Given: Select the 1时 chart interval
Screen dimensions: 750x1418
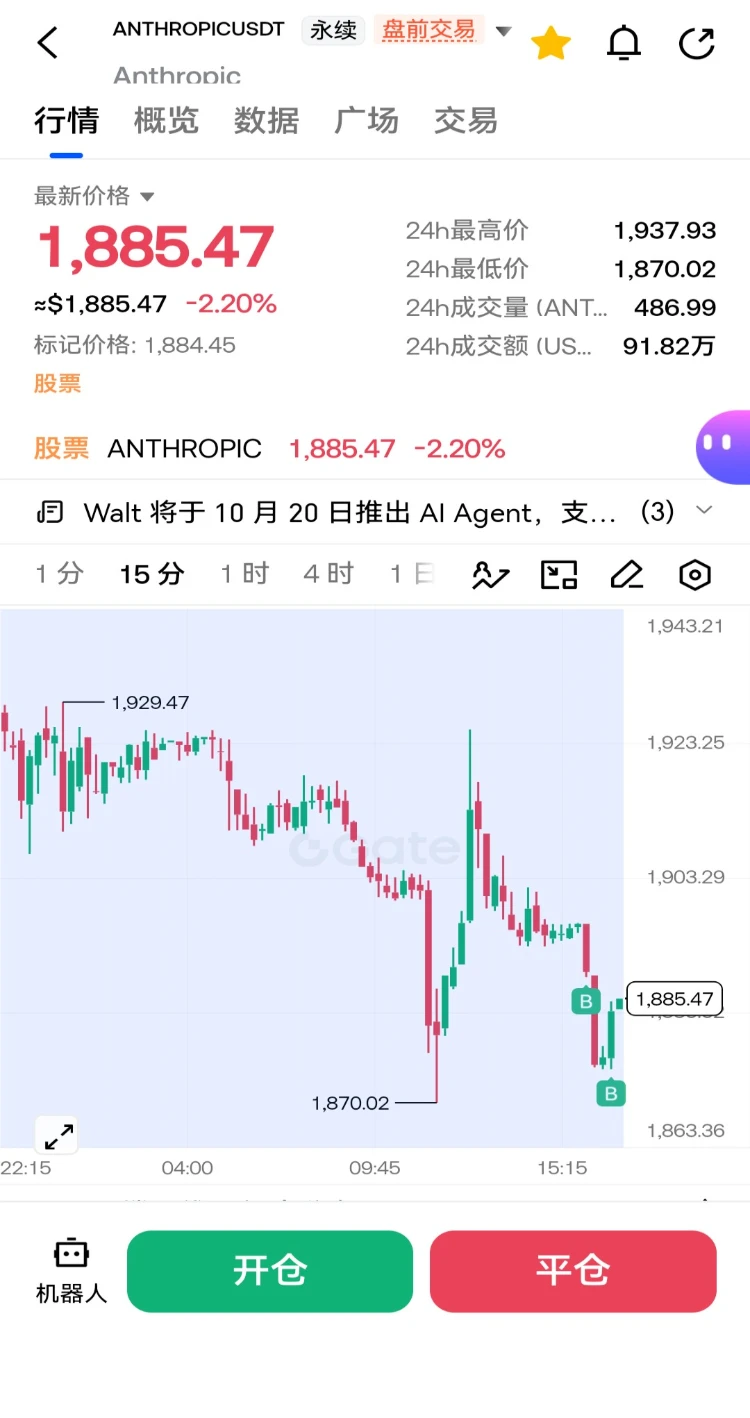Looking at the screenshot, I should coord(245,574).
